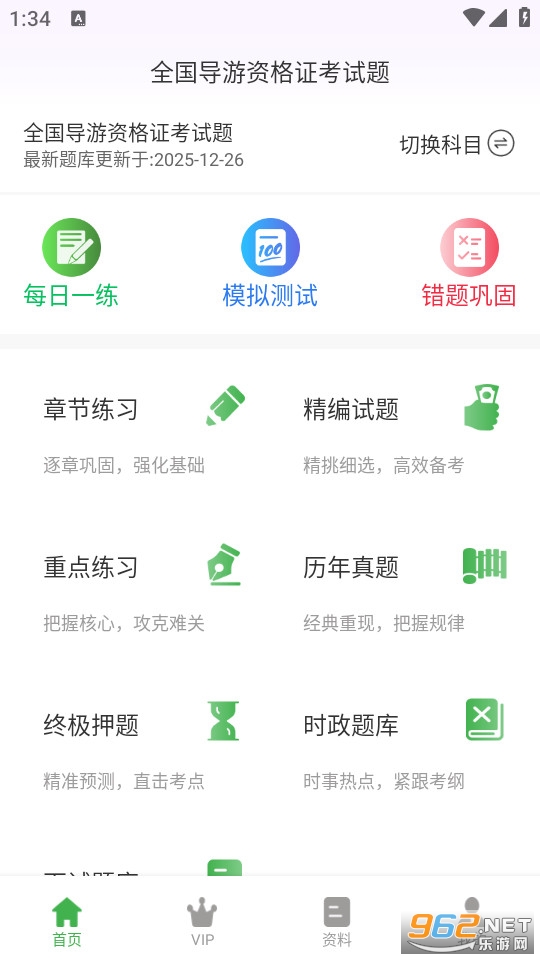Switch to the VIP tab
540x960 pixels.
202,921
